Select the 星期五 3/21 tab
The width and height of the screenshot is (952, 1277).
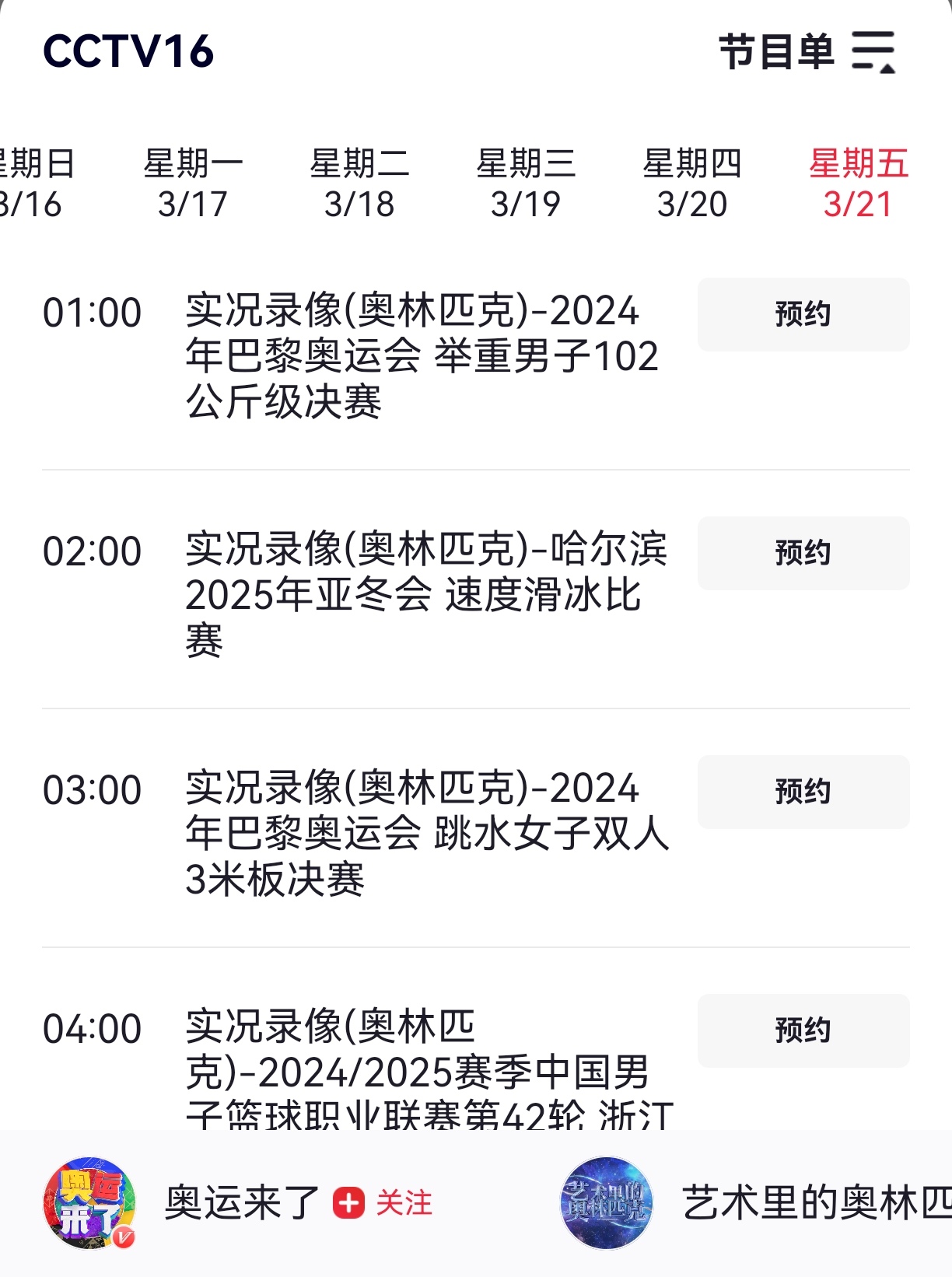pos(859,184)
